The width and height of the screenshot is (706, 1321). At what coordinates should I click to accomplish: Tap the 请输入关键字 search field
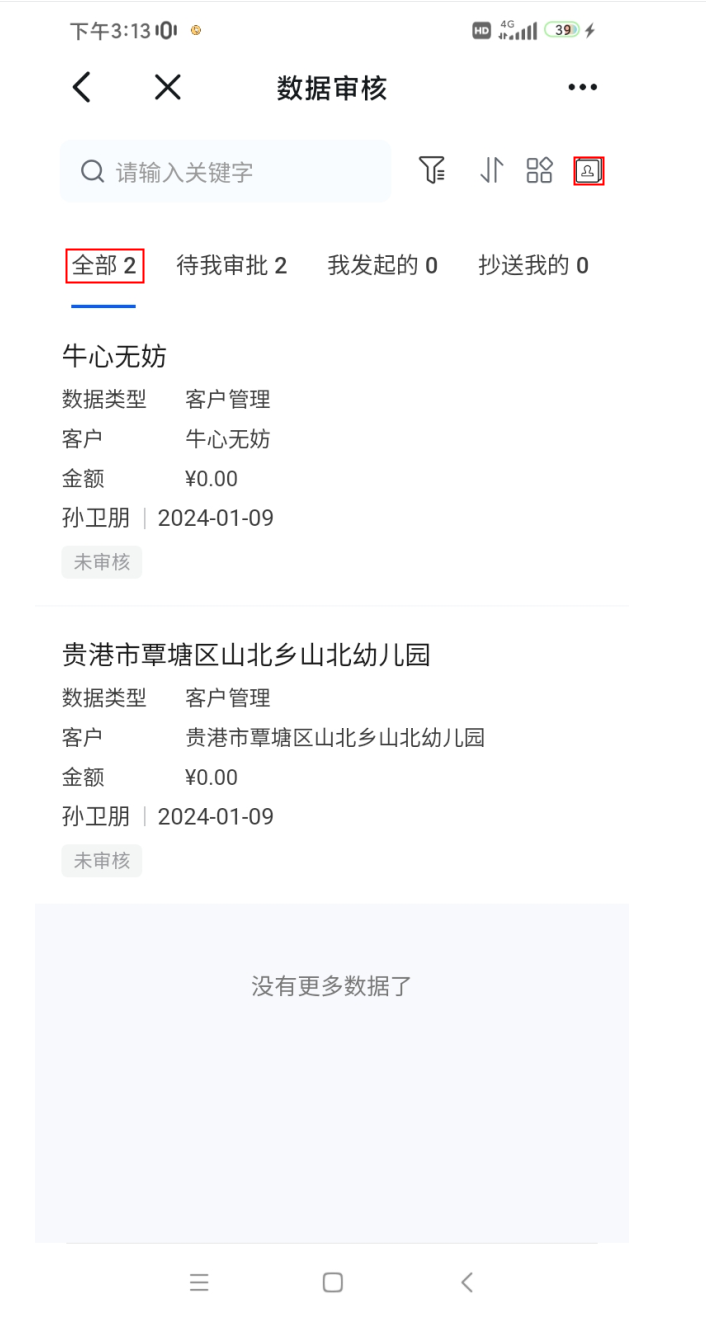pos(226,172)
